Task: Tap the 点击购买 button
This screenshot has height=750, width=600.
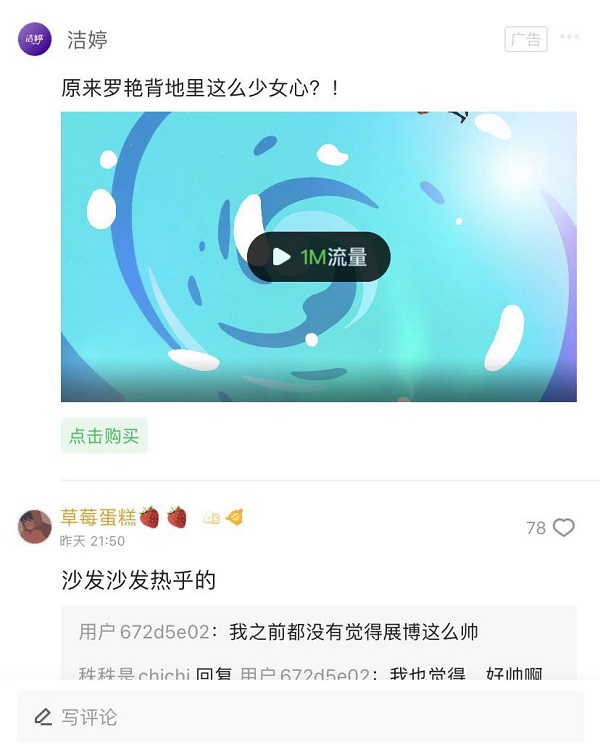Action: pyautogui.click(x=104, y=436)
